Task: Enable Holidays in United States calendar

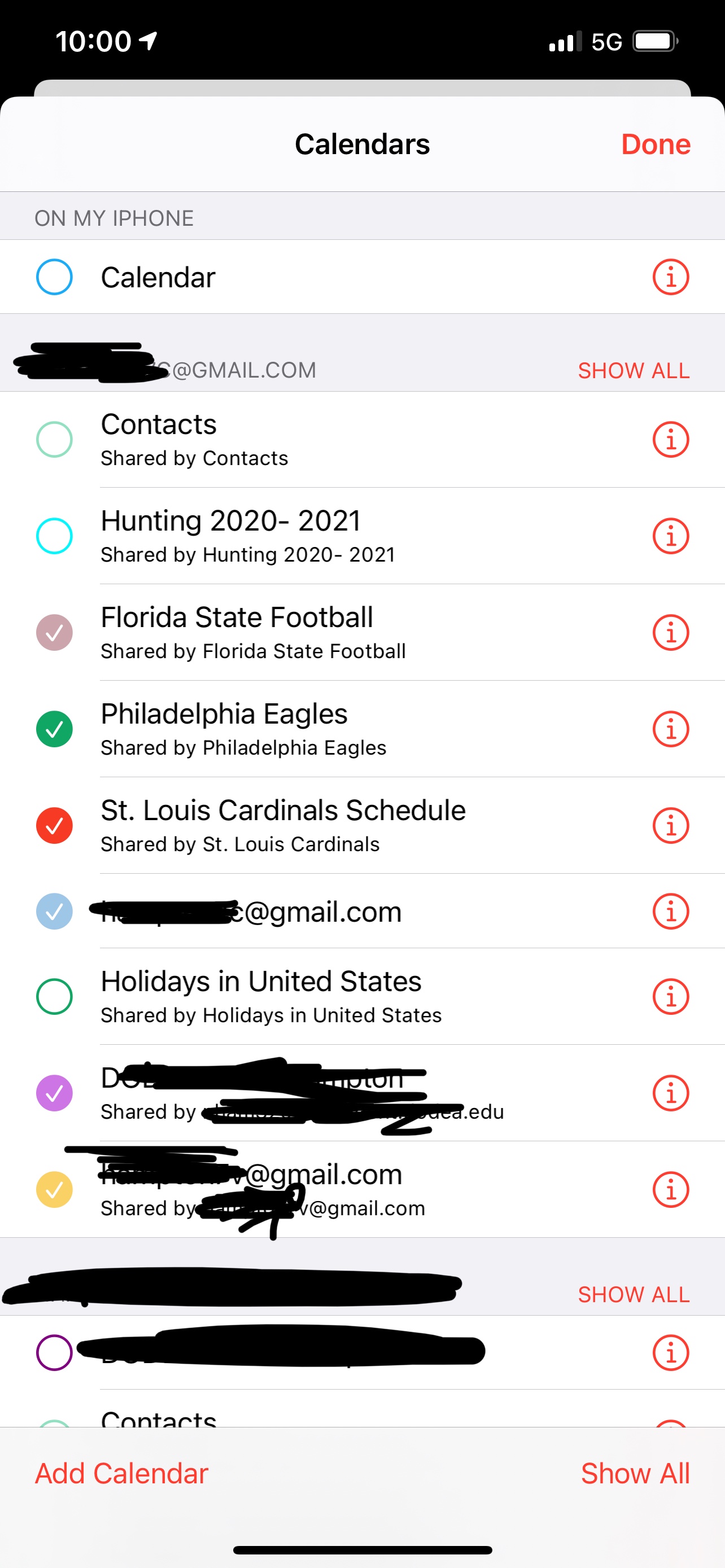Action: (x=54, y=996)
